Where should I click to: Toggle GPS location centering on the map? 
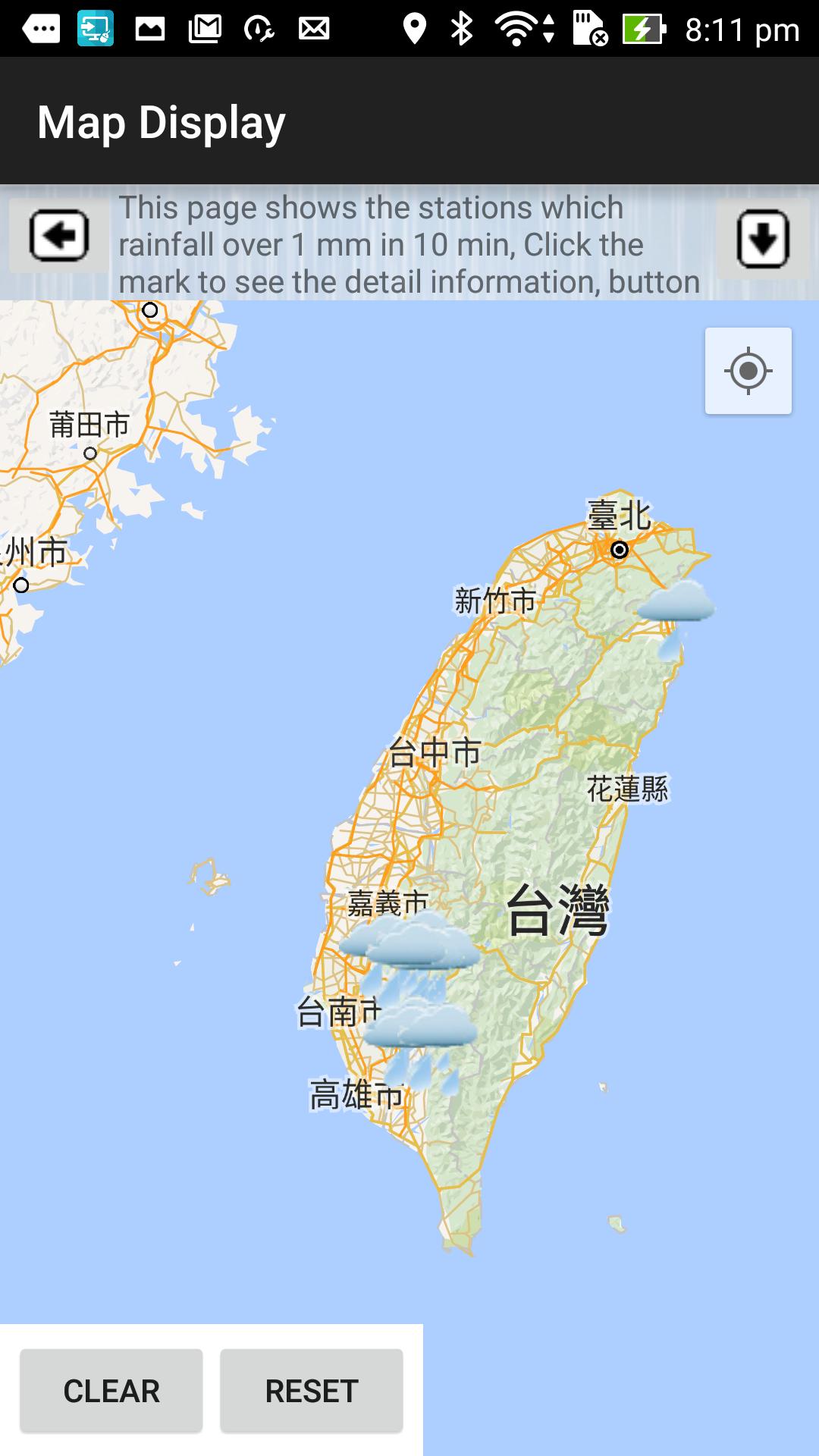pyautogui.click(x=747, y=372)
